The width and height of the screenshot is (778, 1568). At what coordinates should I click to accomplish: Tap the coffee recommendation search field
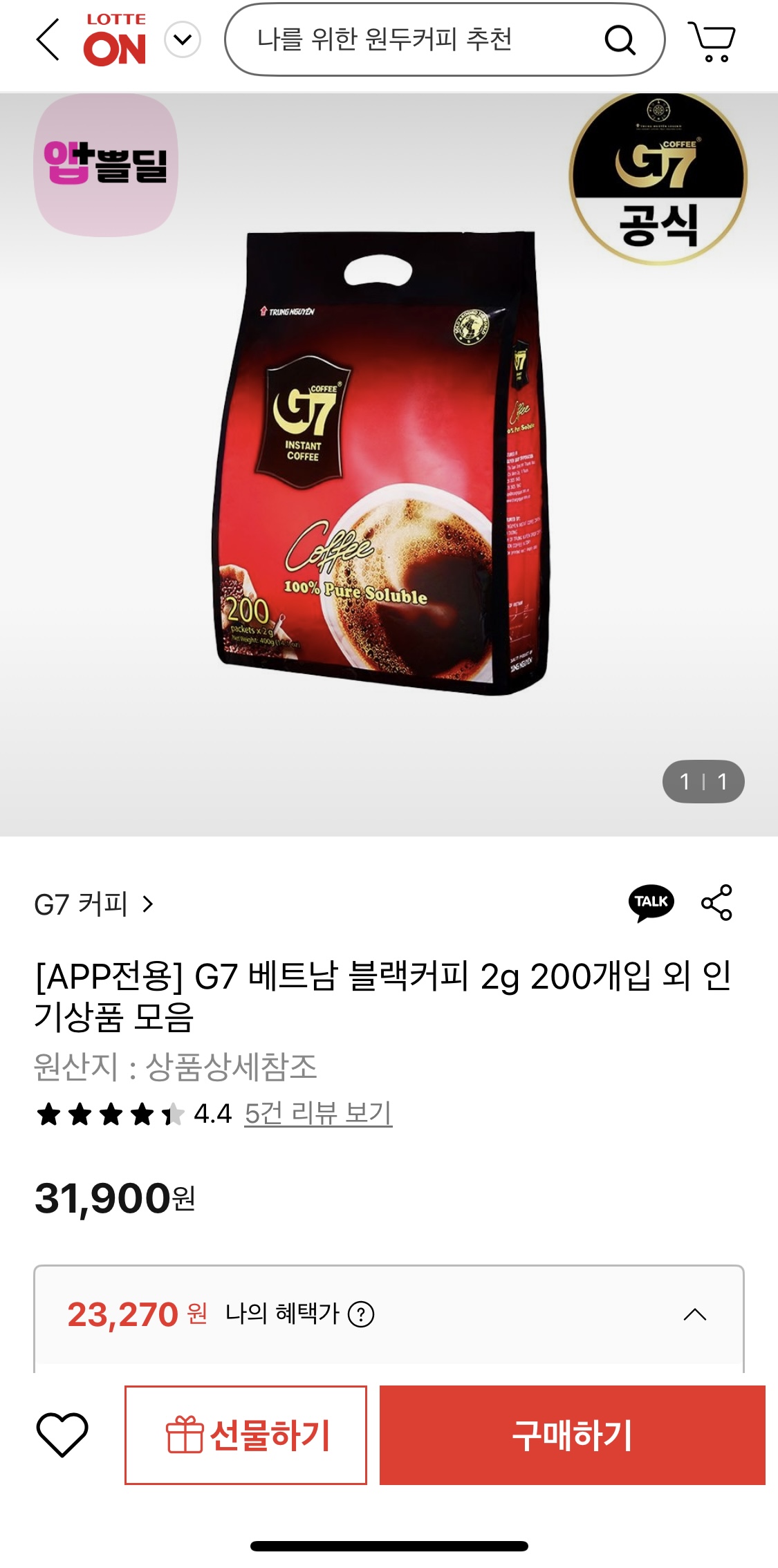tap(415, 40)
